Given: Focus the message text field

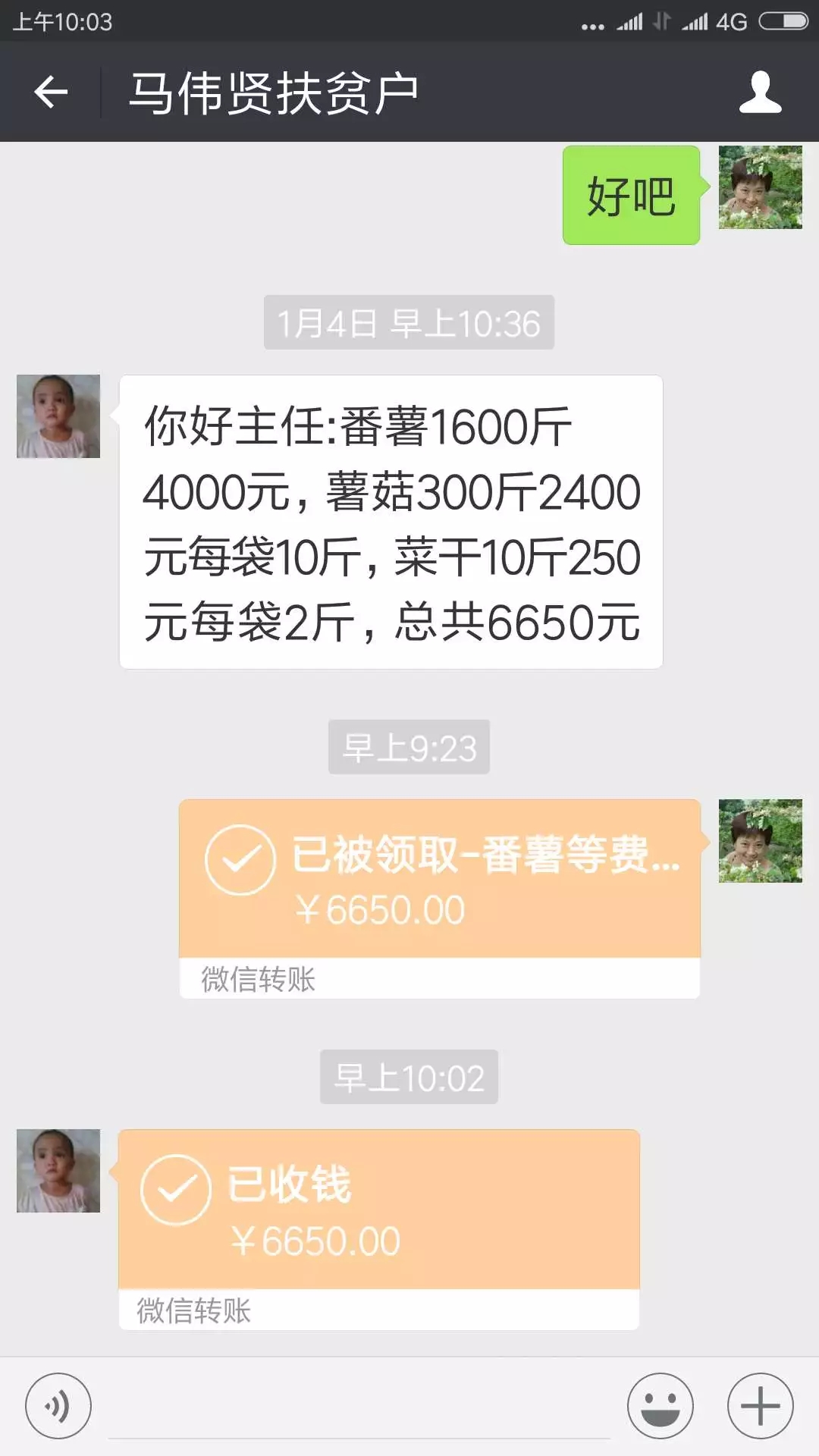Looking at the screenshot, I should pyautogui.click(x=359, y=1409).
